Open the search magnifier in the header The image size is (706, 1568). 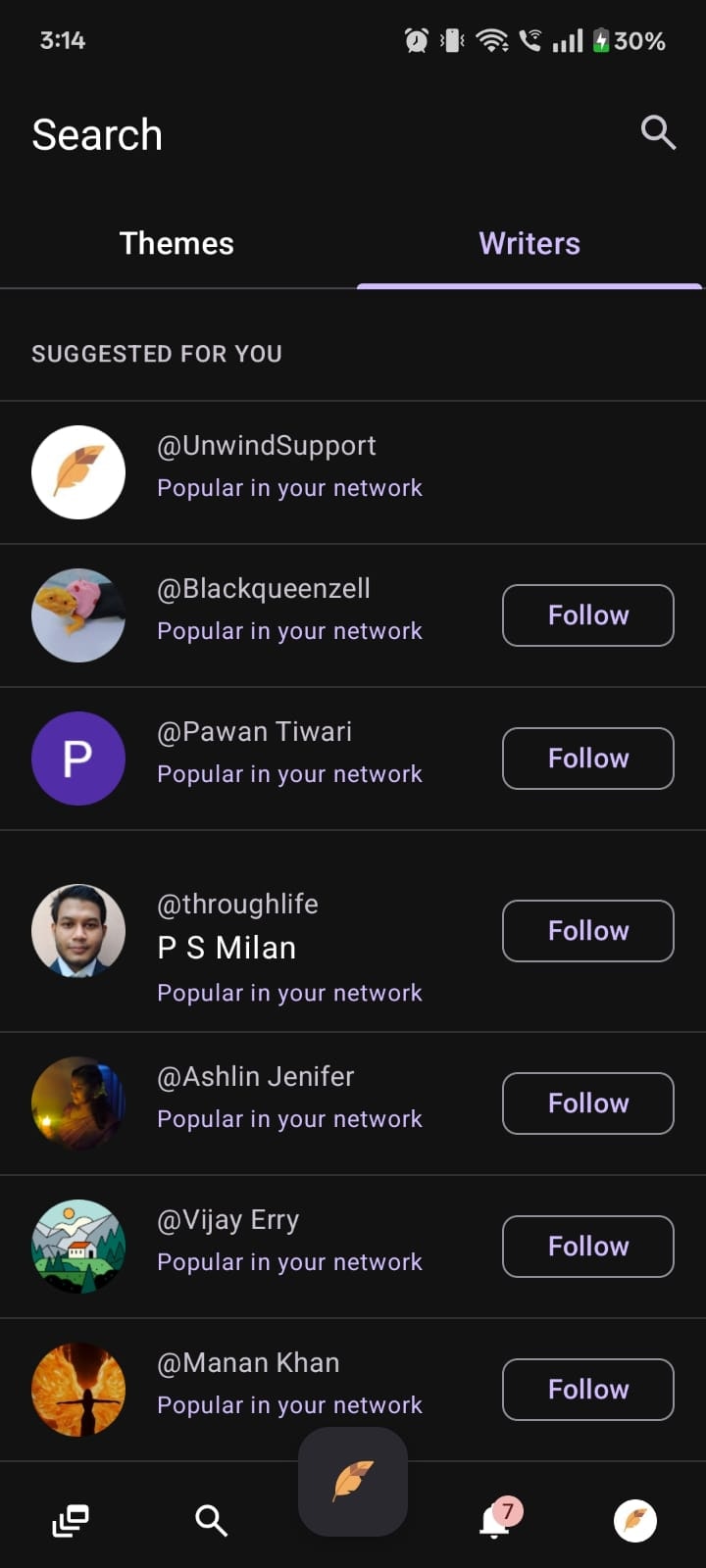pyautogui.click(x=658, y=132)
